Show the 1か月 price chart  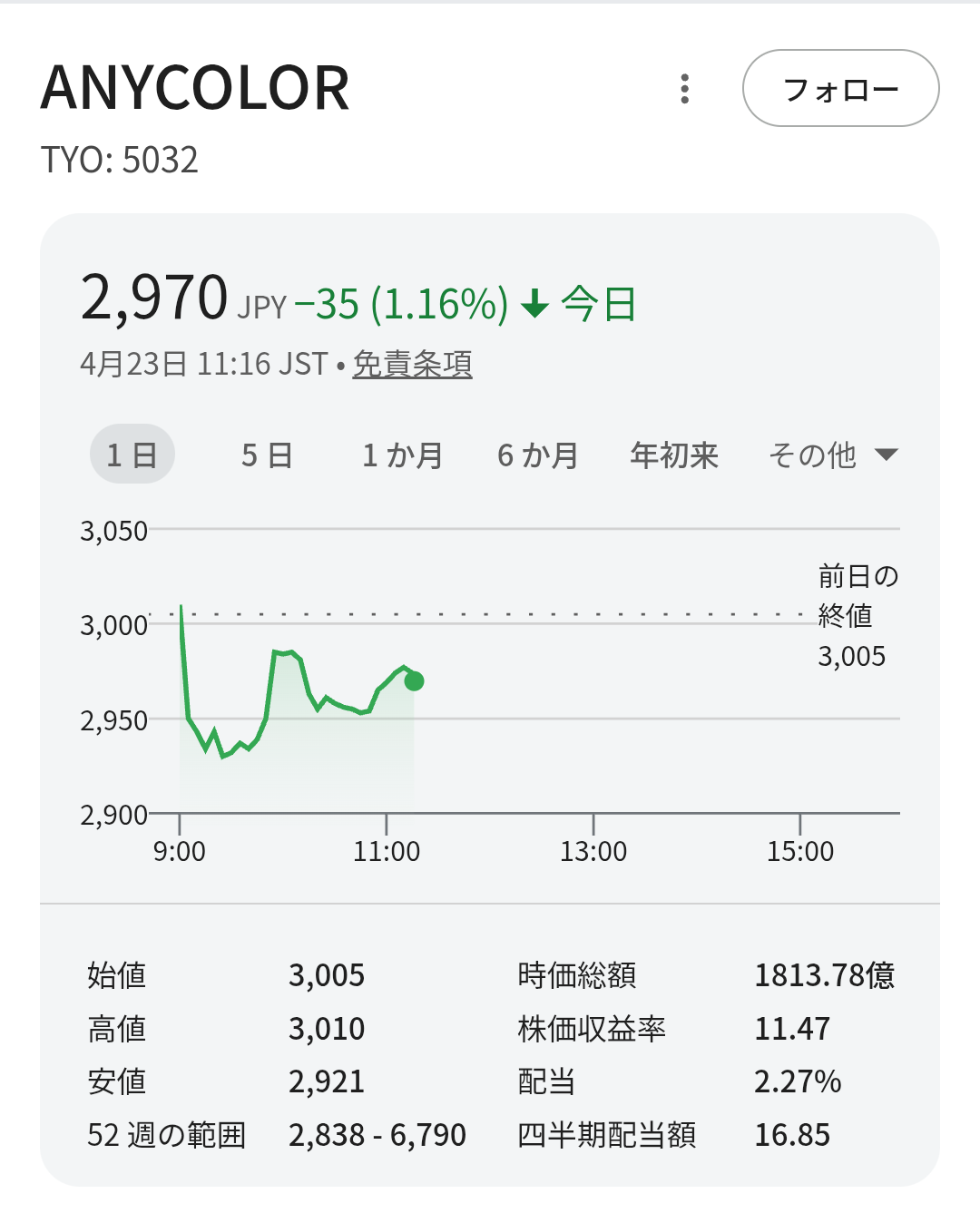click(402, 455)
